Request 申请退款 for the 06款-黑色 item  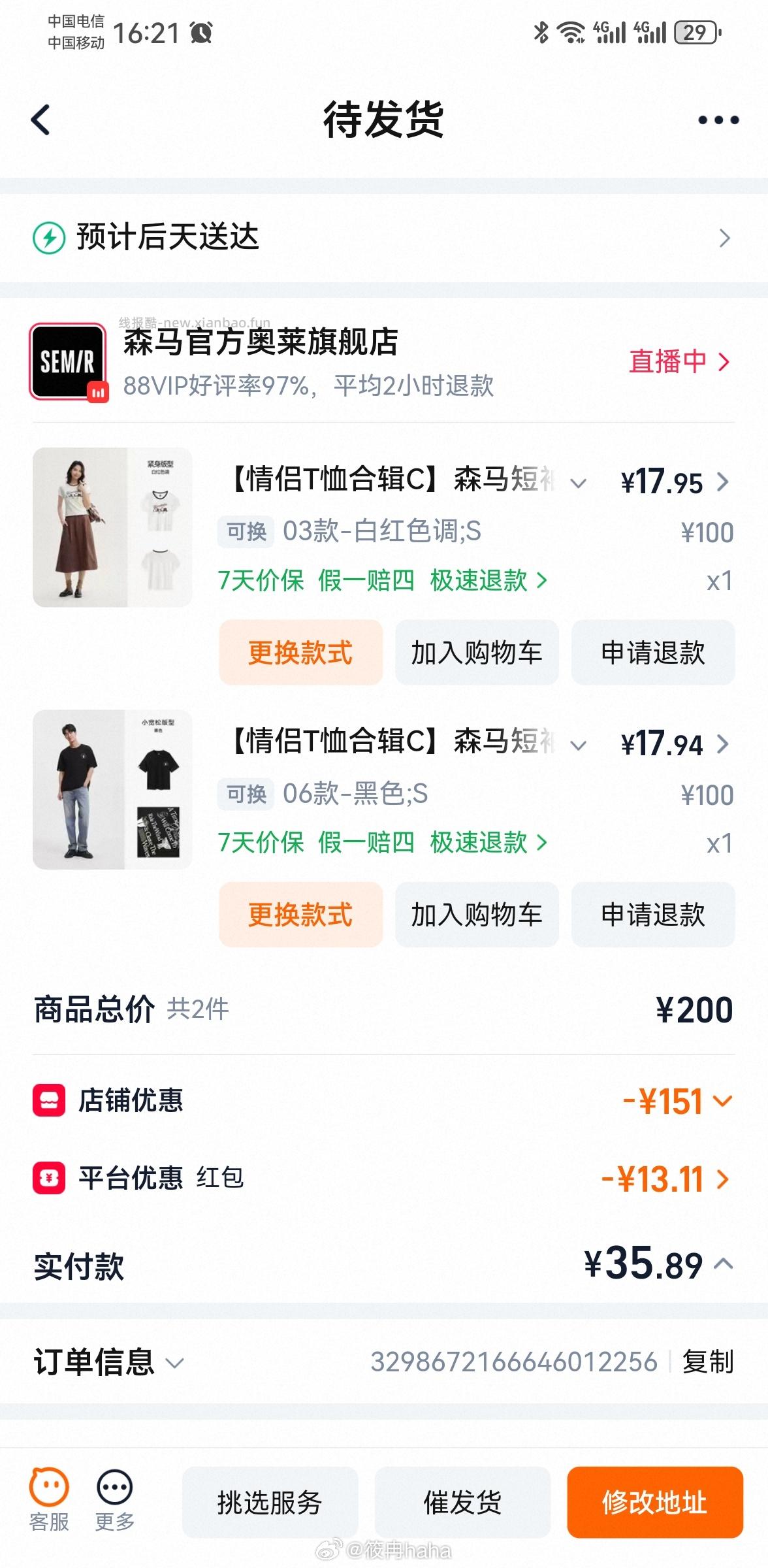coord(653,915)
